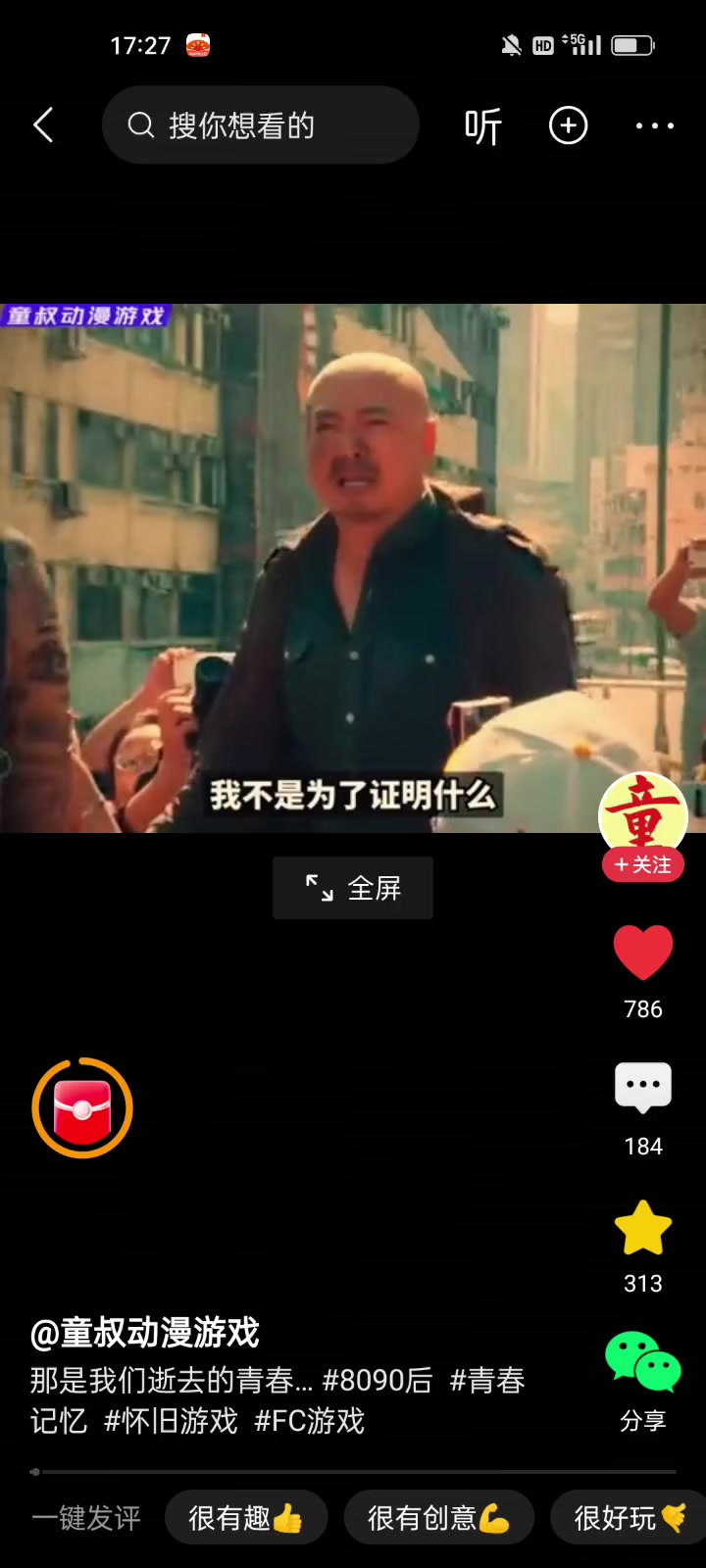Screen dimensions: 706x1568
Task: Like this video with the heart
Action: tap(643, 953)
